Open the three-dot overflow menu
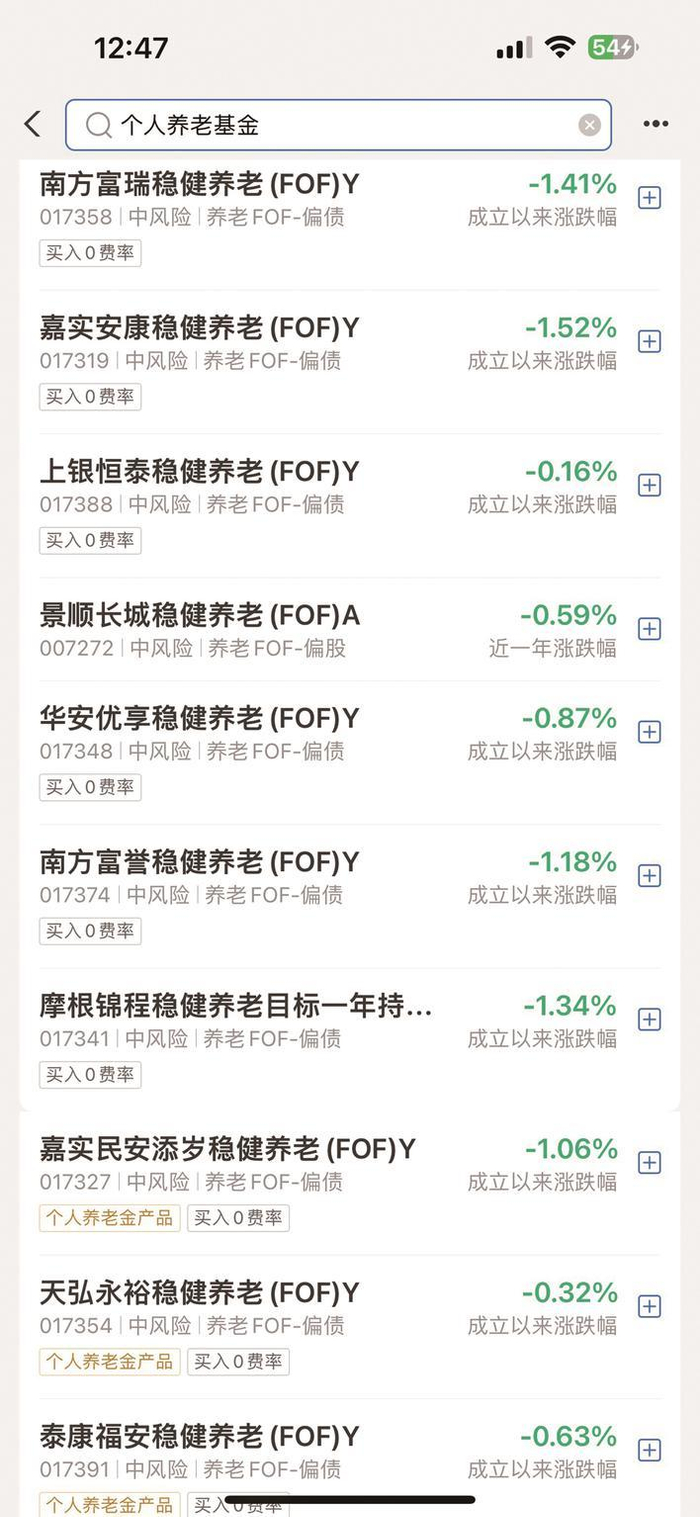 [x=656, y=124]
